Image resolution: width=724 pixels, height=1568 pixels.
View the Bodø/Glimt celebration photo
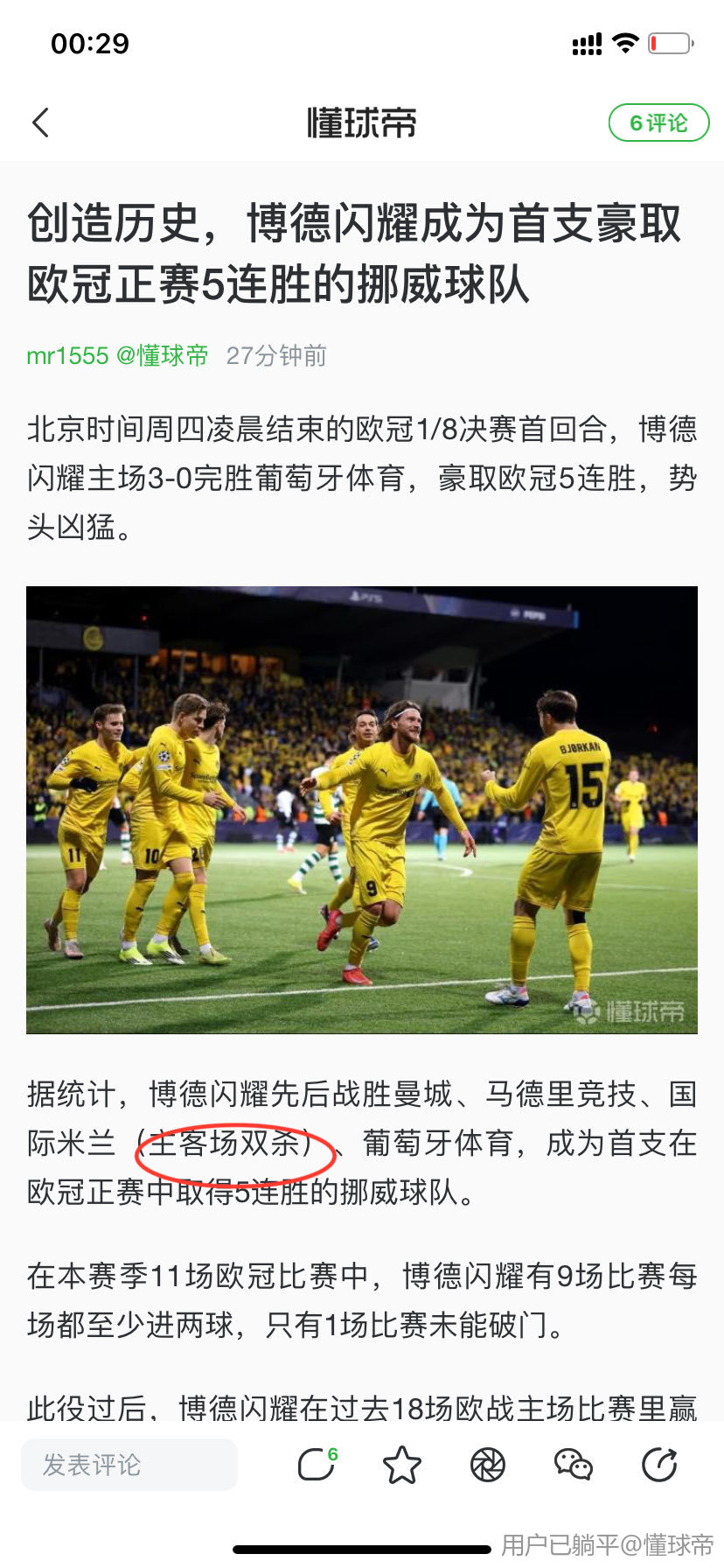[x=362, y=809]
